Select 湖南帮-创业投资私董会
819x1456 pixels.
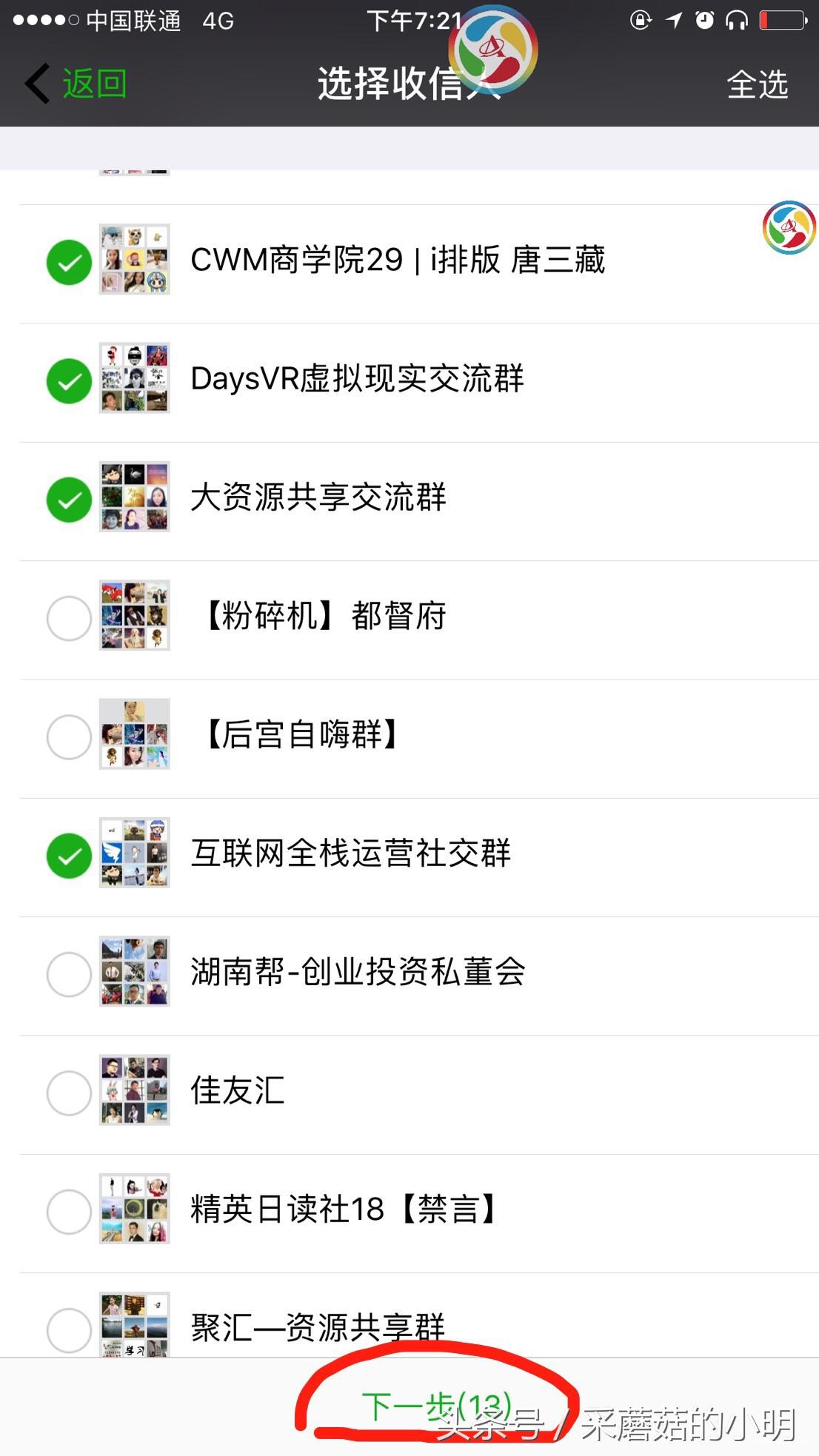click(x=69, y=974)
